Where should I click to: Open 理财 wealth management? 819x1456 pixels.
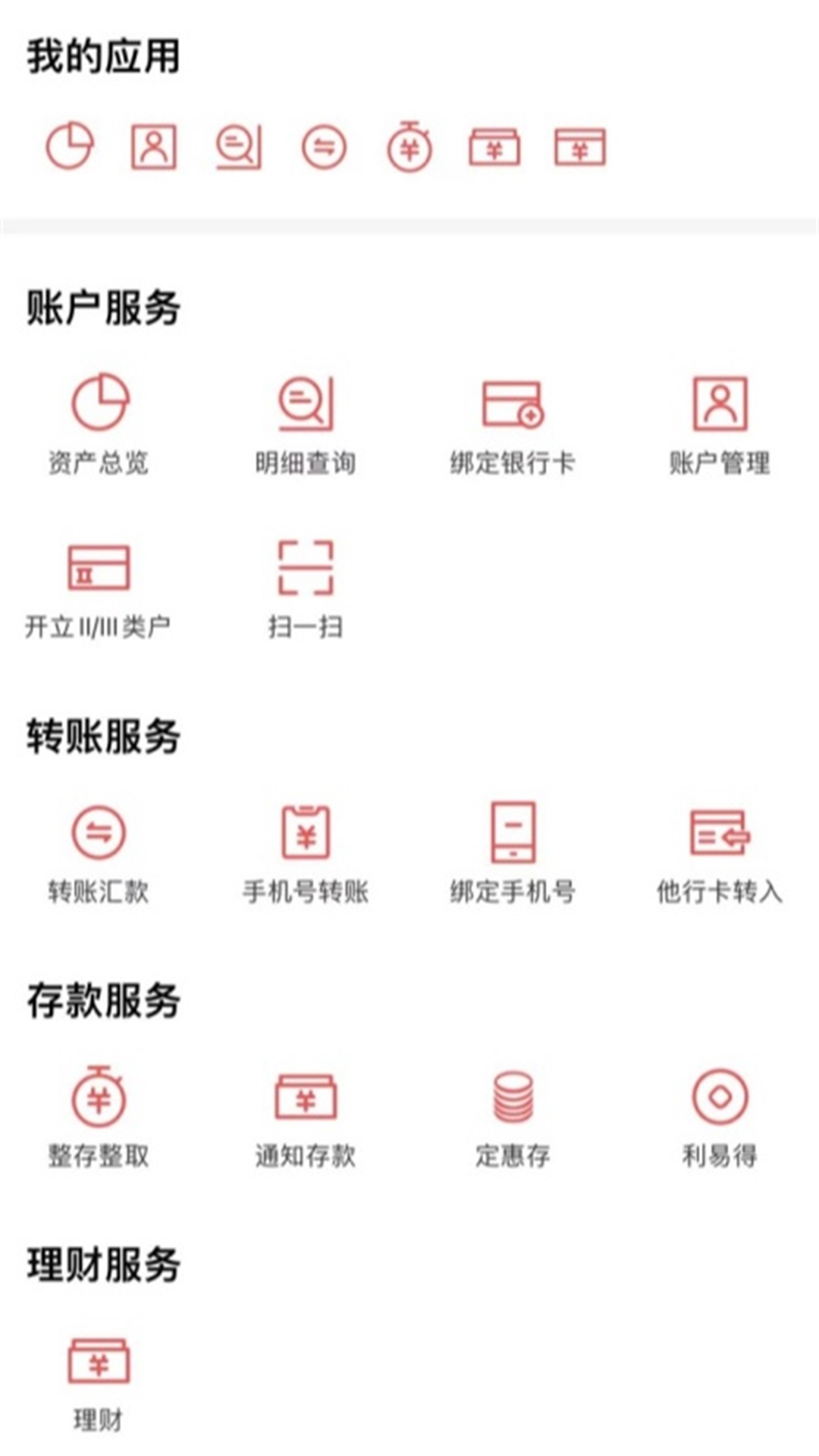[x=99, y=1382]
